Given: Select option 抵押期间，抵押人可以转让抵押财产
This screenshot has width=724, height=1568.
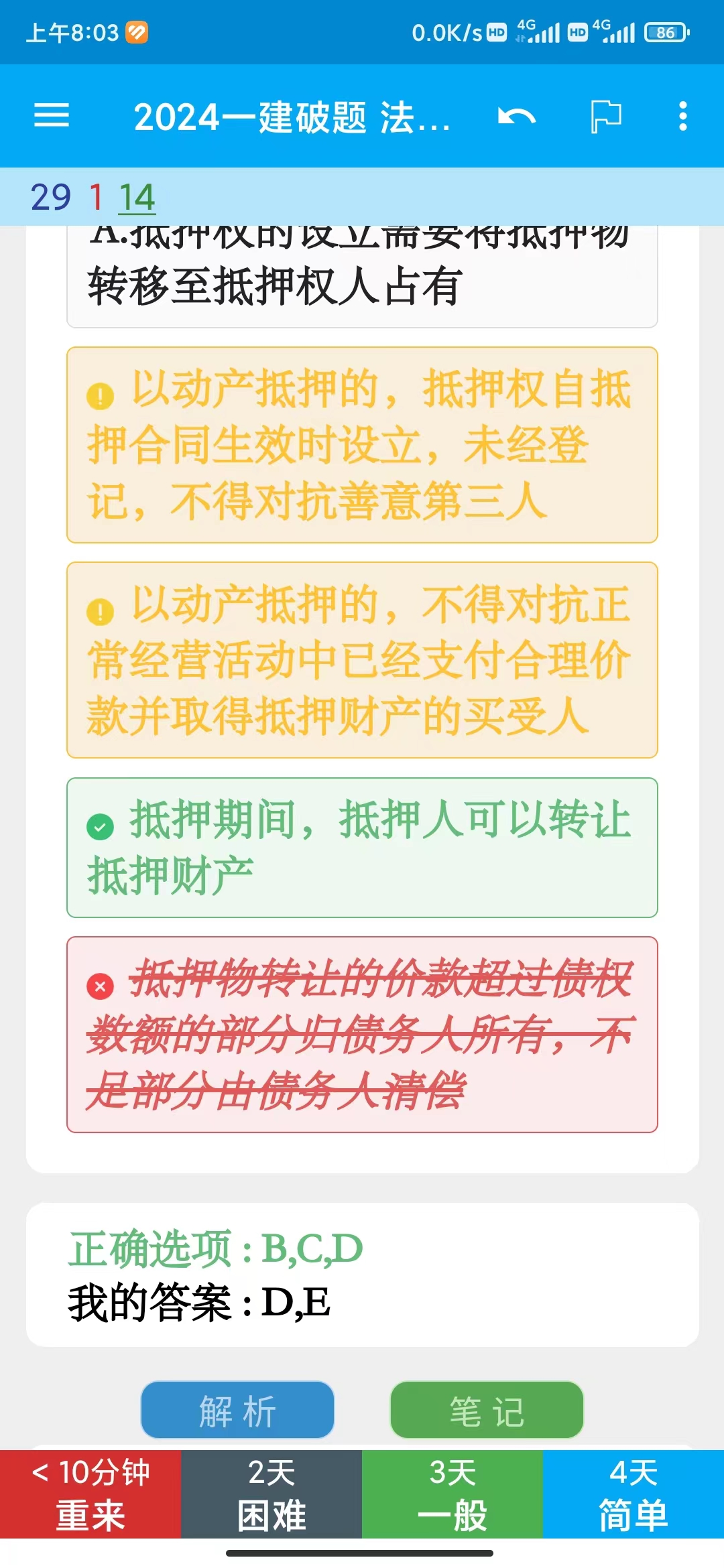Looking at the screenshot, I should click(362, 848).
